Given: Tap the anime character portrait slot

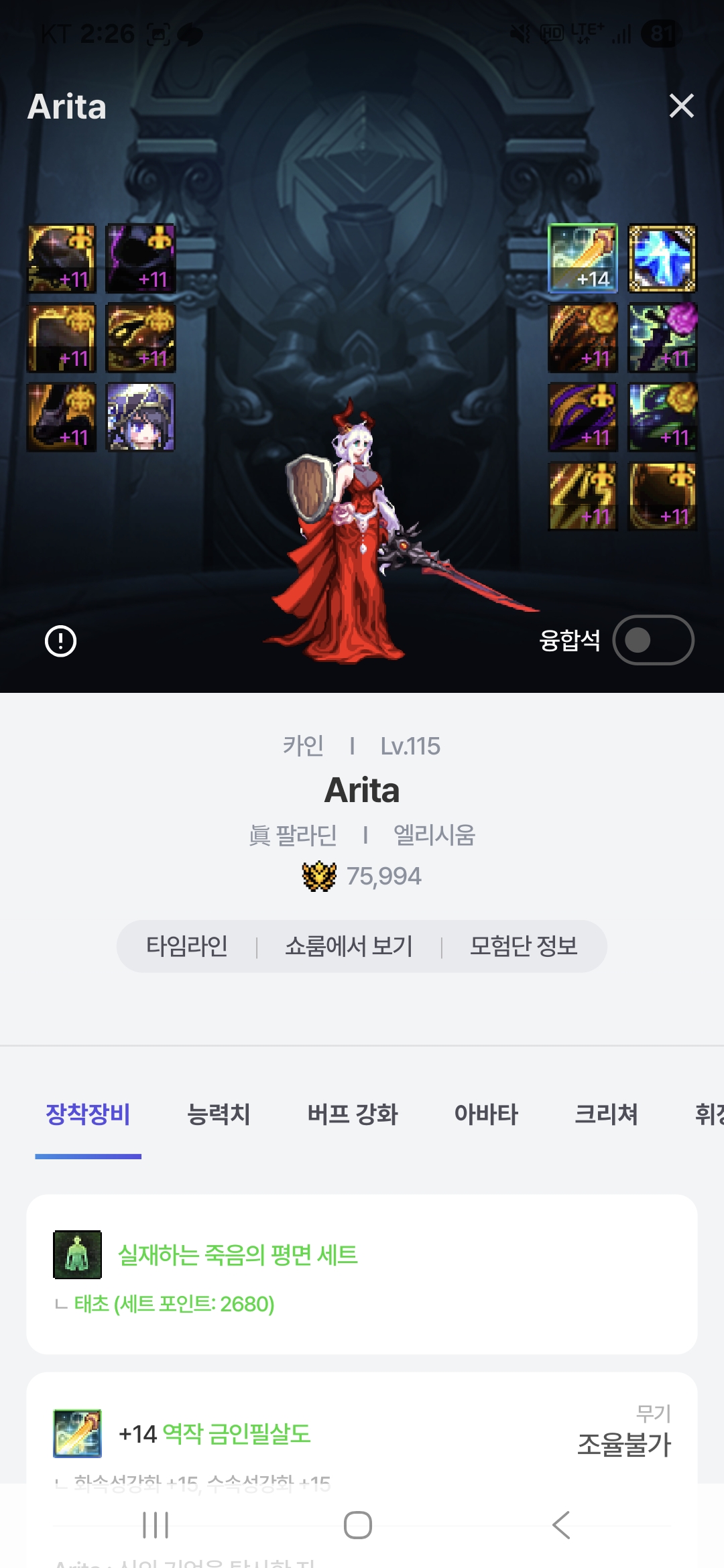Looking at the screenshot, I should coord(140,417).
